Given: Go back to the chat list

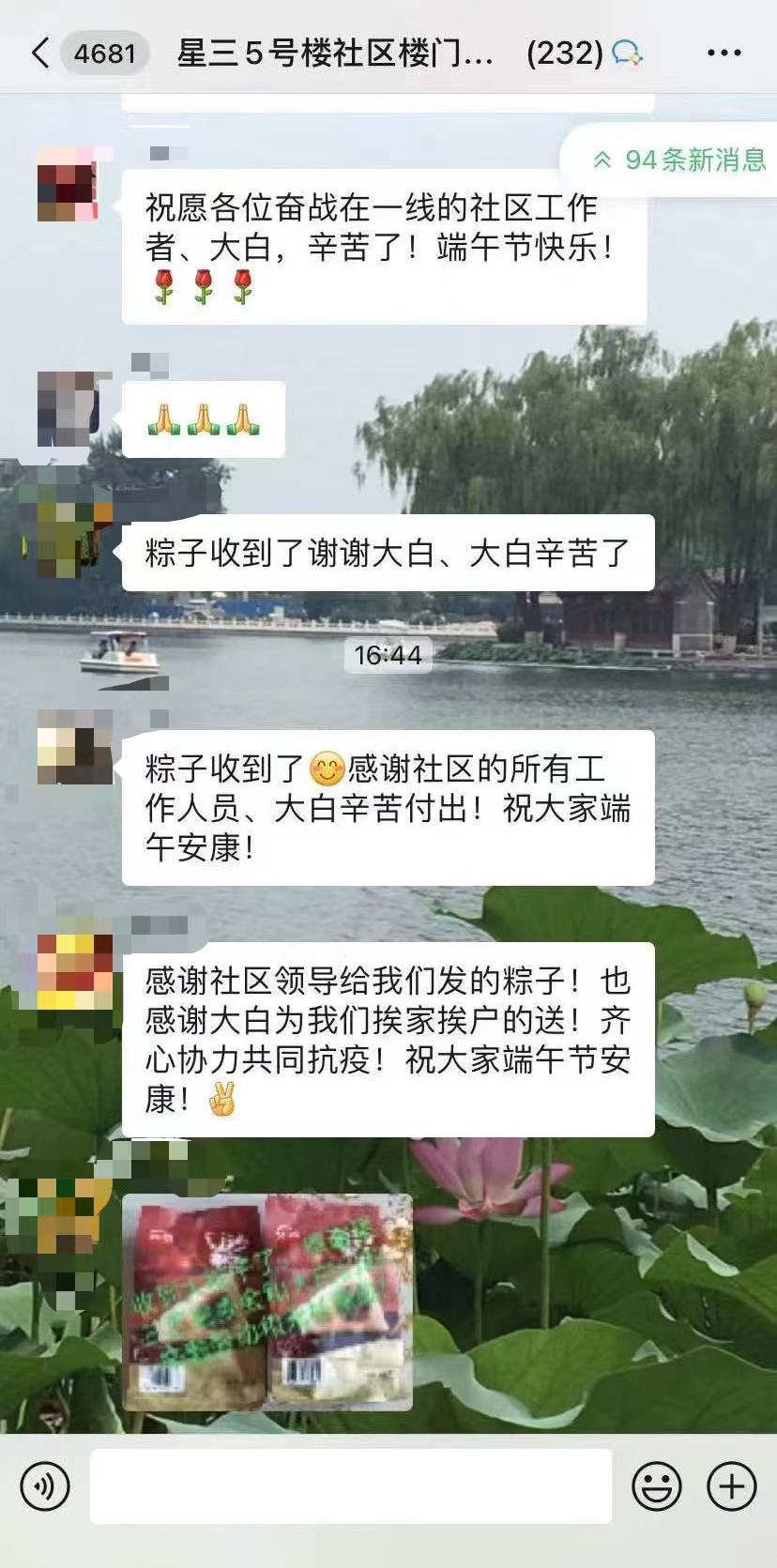Looking at the screenshot, I should point(39,53).
